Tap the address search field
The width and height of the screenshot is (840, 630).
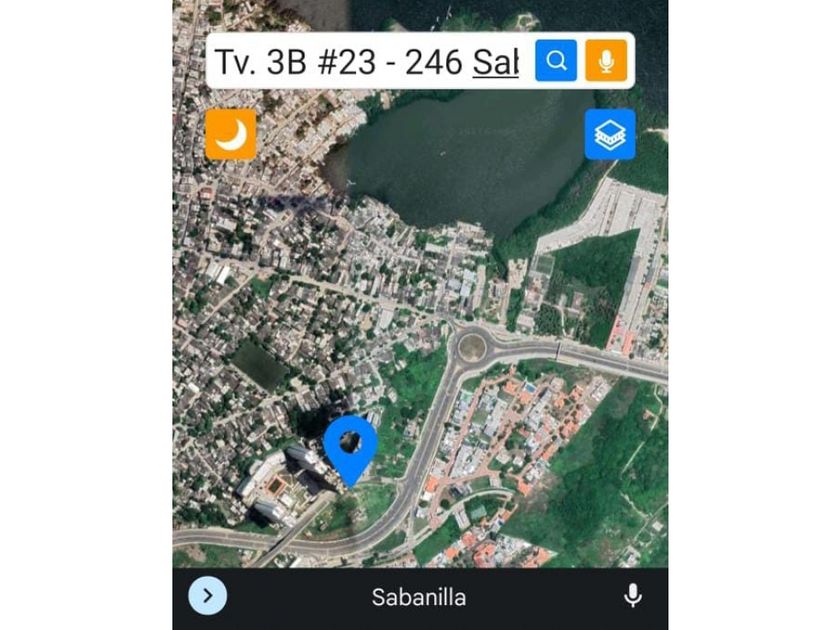367,62
